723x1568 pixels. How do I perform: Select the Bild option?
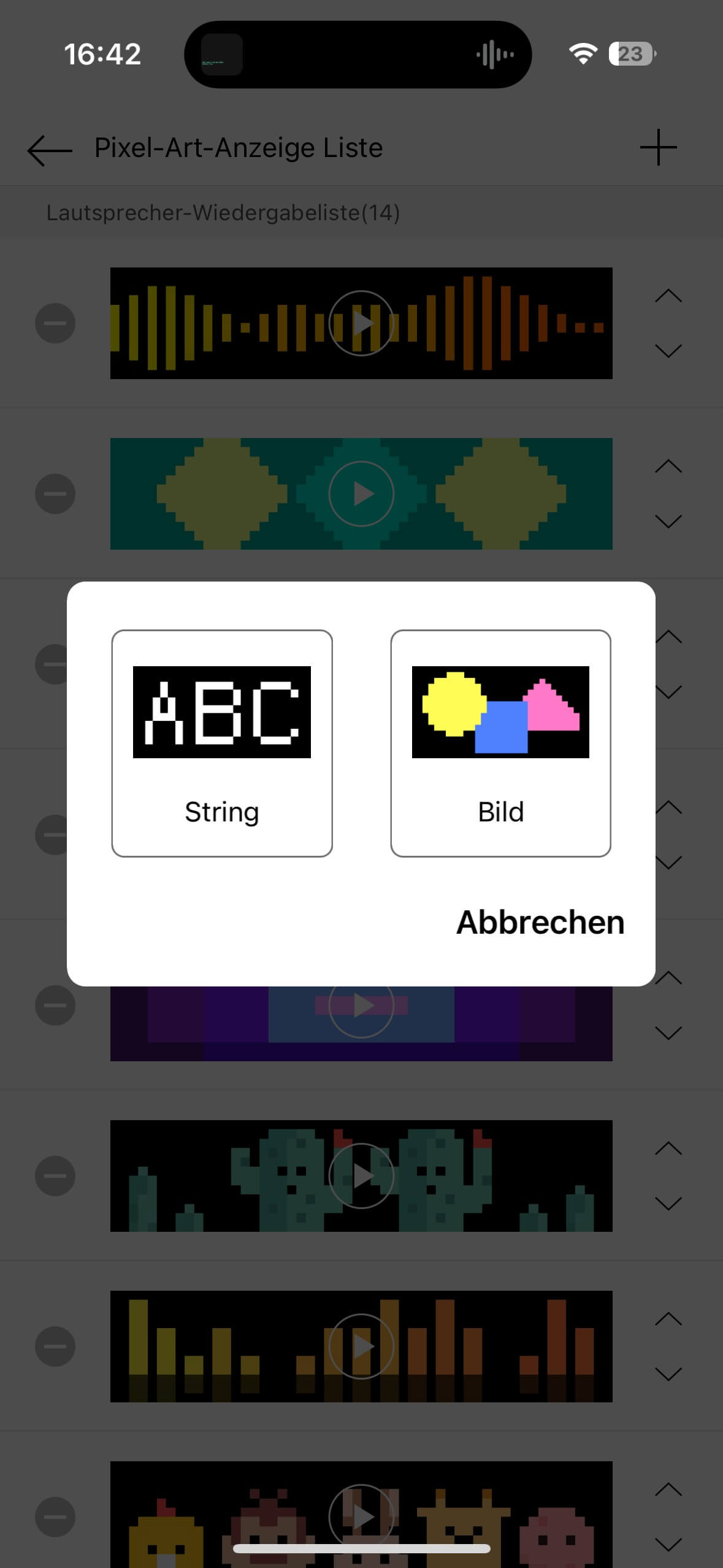[500, 743]
